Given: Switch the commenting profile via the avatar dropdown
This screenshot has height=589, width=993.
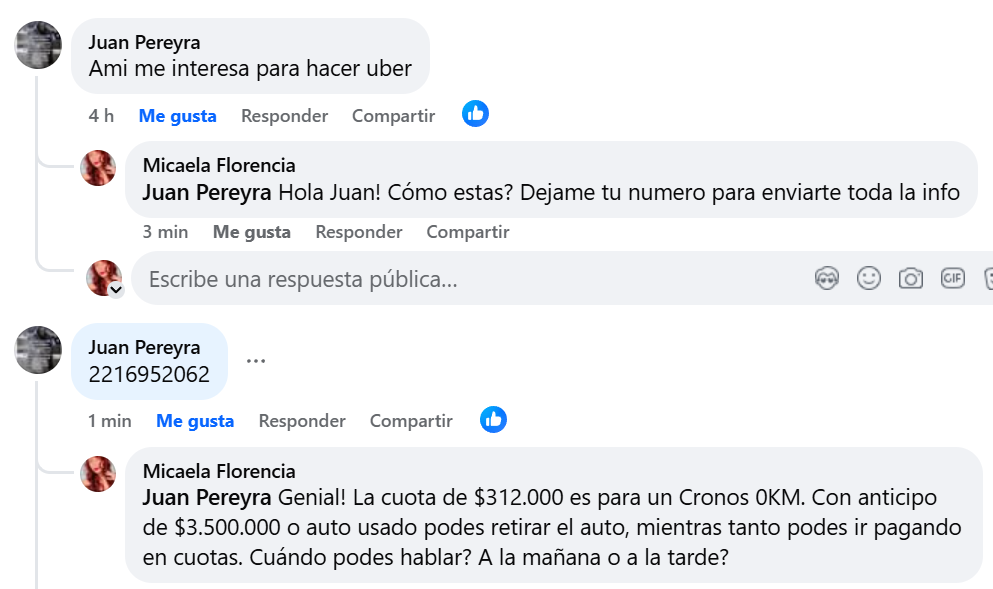Looking at the screenshot, I should point(116,290).
